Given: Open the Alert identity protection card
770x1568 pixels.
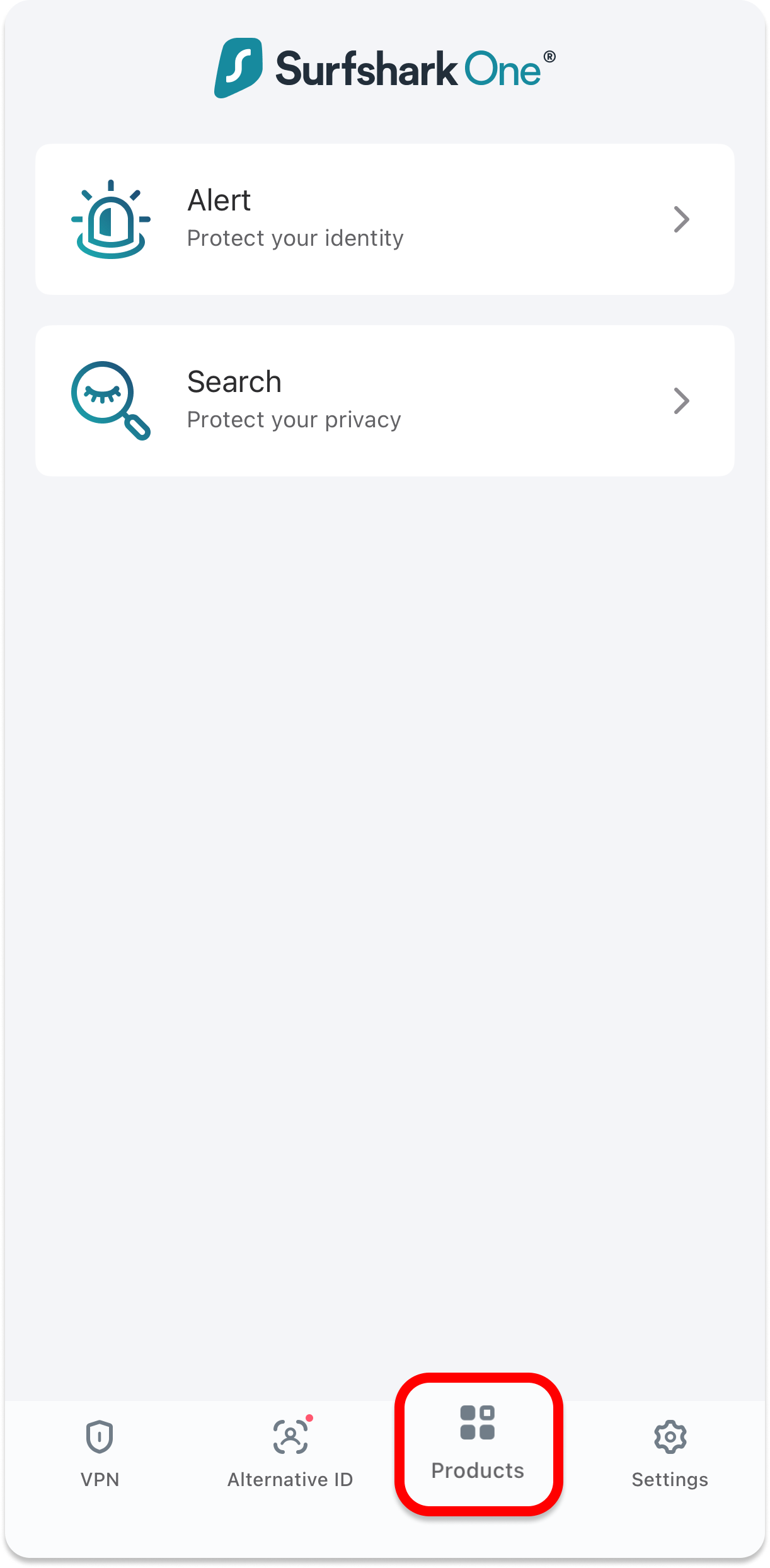Looking at the screenshot, I should (x=384, y=219).
